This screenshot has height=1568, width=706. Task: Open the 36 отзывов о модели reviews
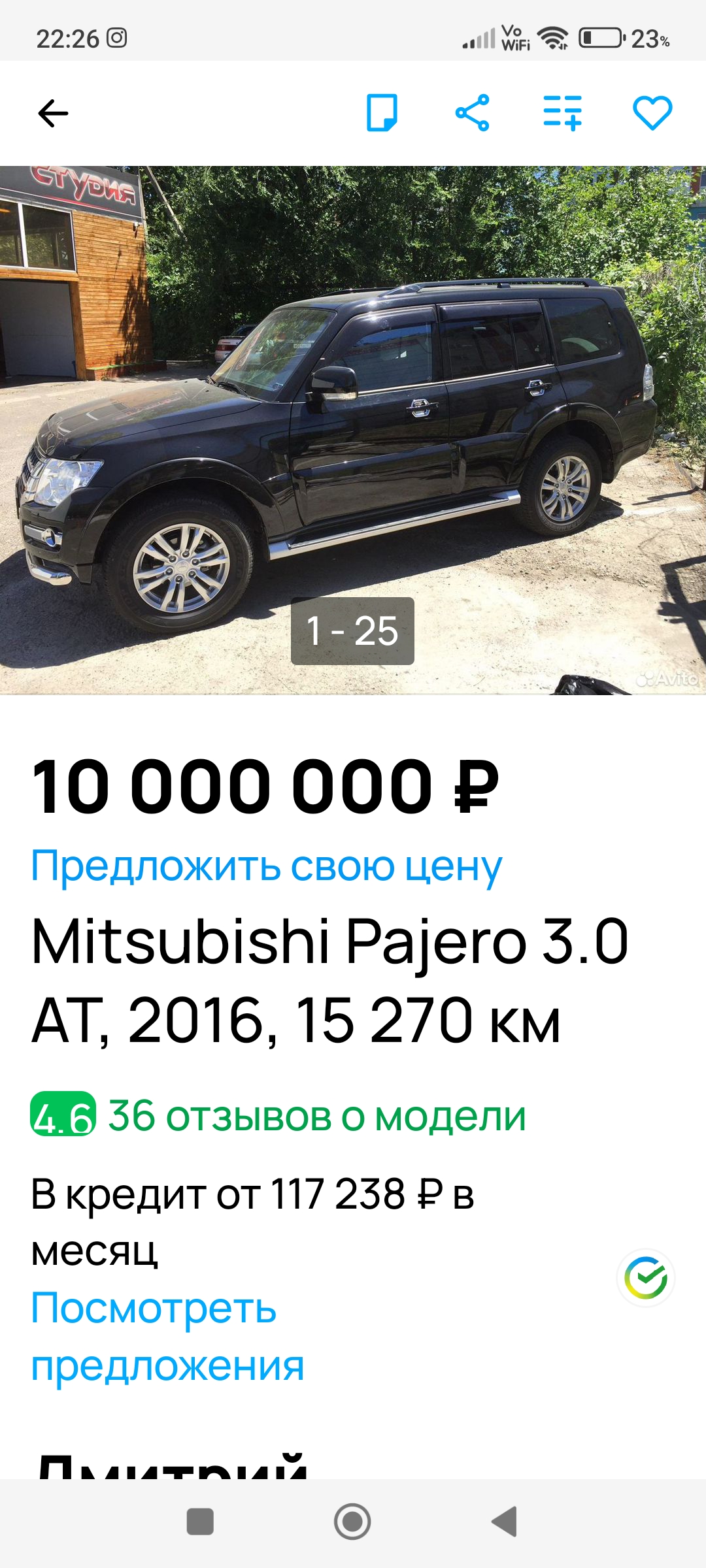316,1116
